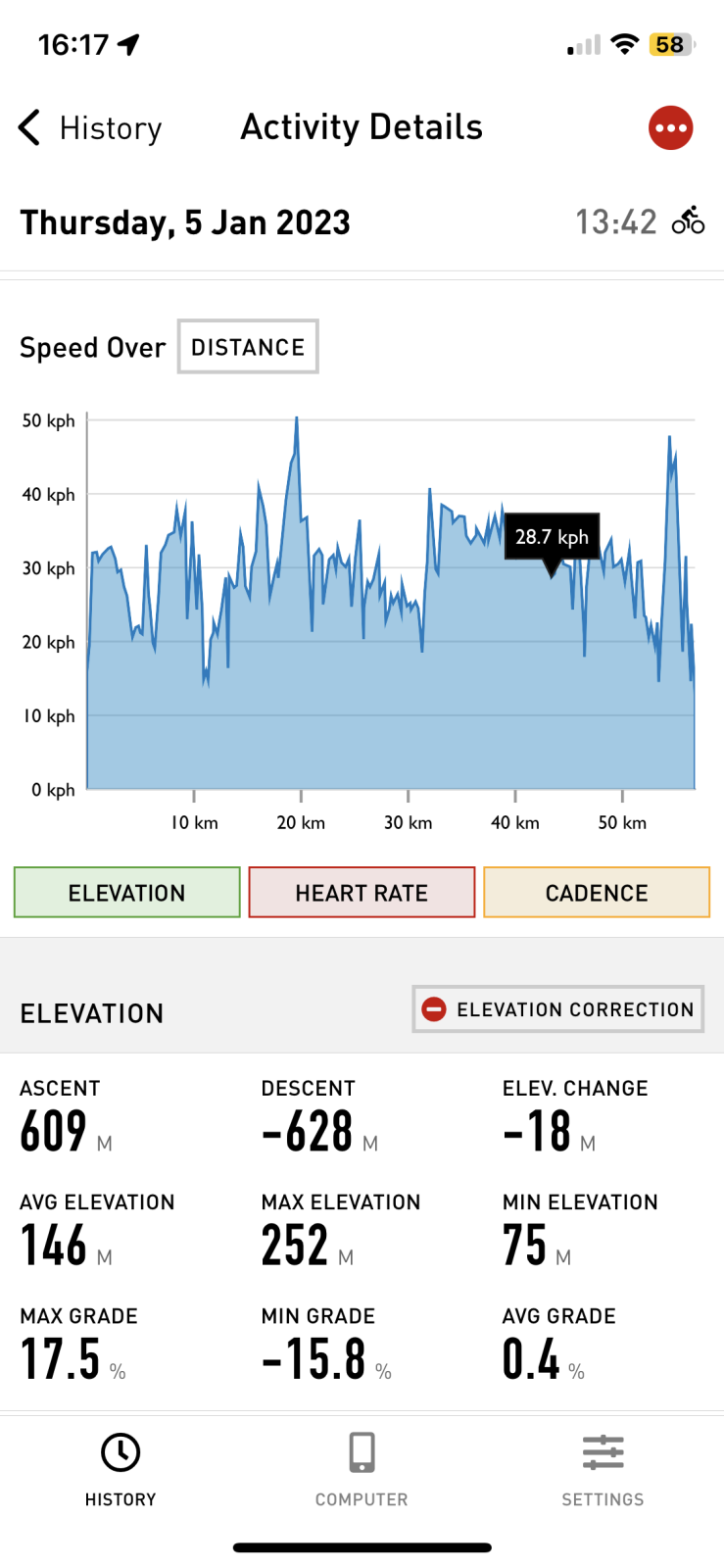
Task: Open the History tab
Action: 121,1469
